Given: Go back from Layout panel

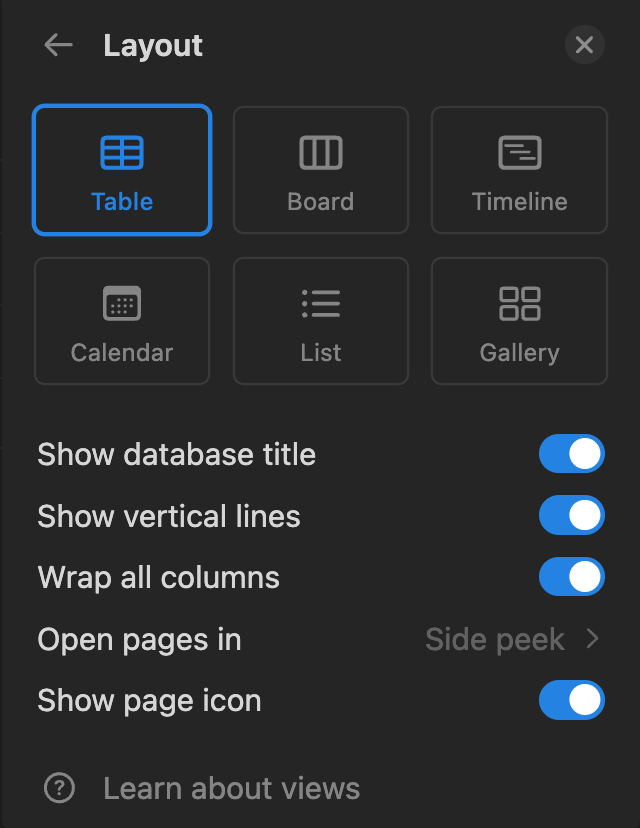Looking at the screenshot, I should tap(58, 45).
